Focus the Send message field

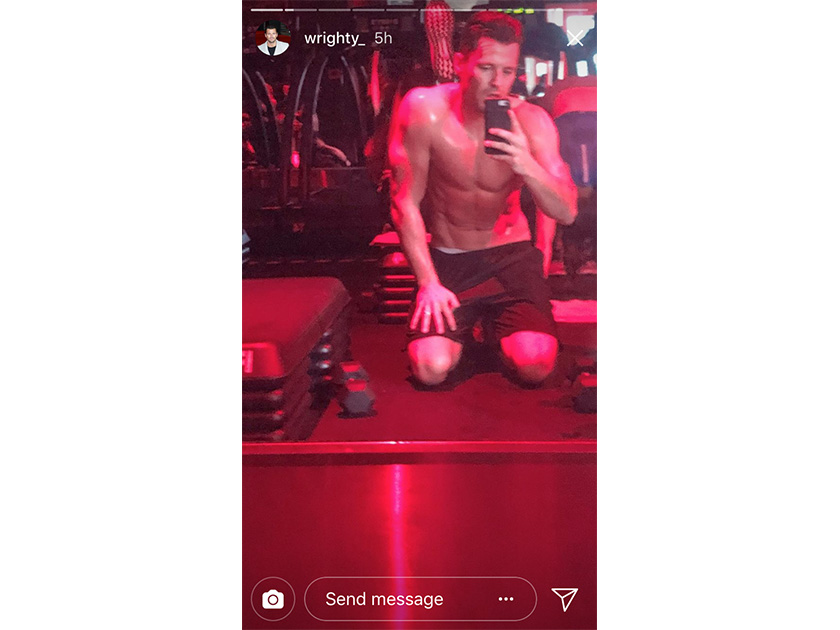point(400,599)
